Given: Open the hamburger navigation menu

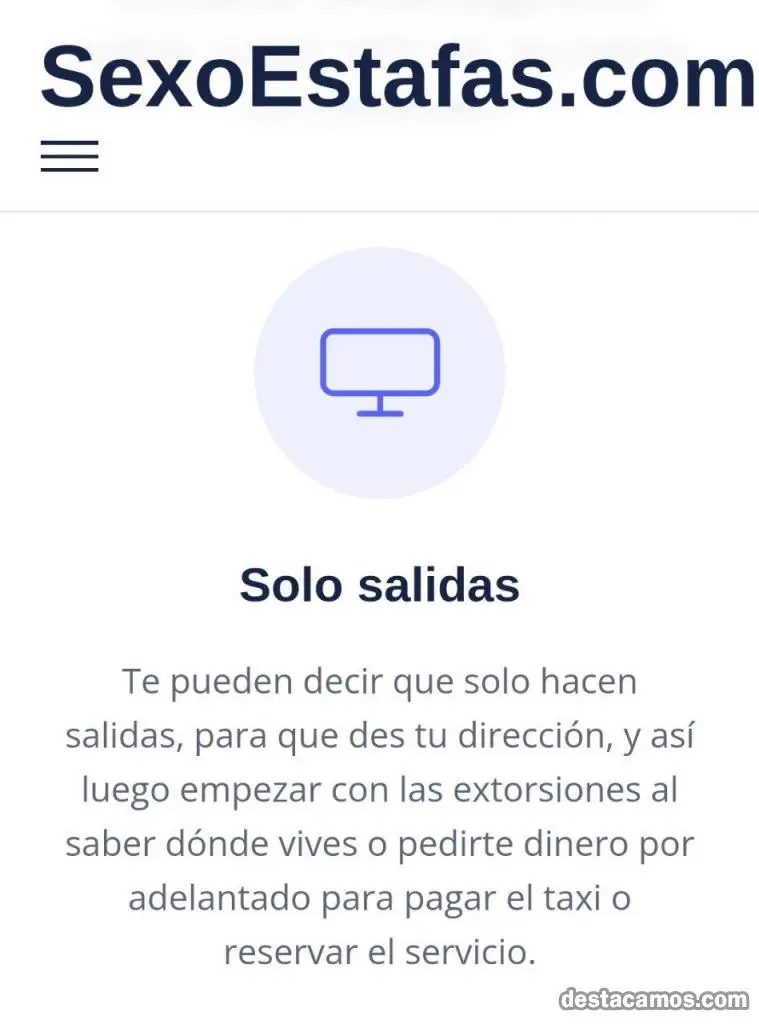Looking at the screenshot, I should 69,157.
